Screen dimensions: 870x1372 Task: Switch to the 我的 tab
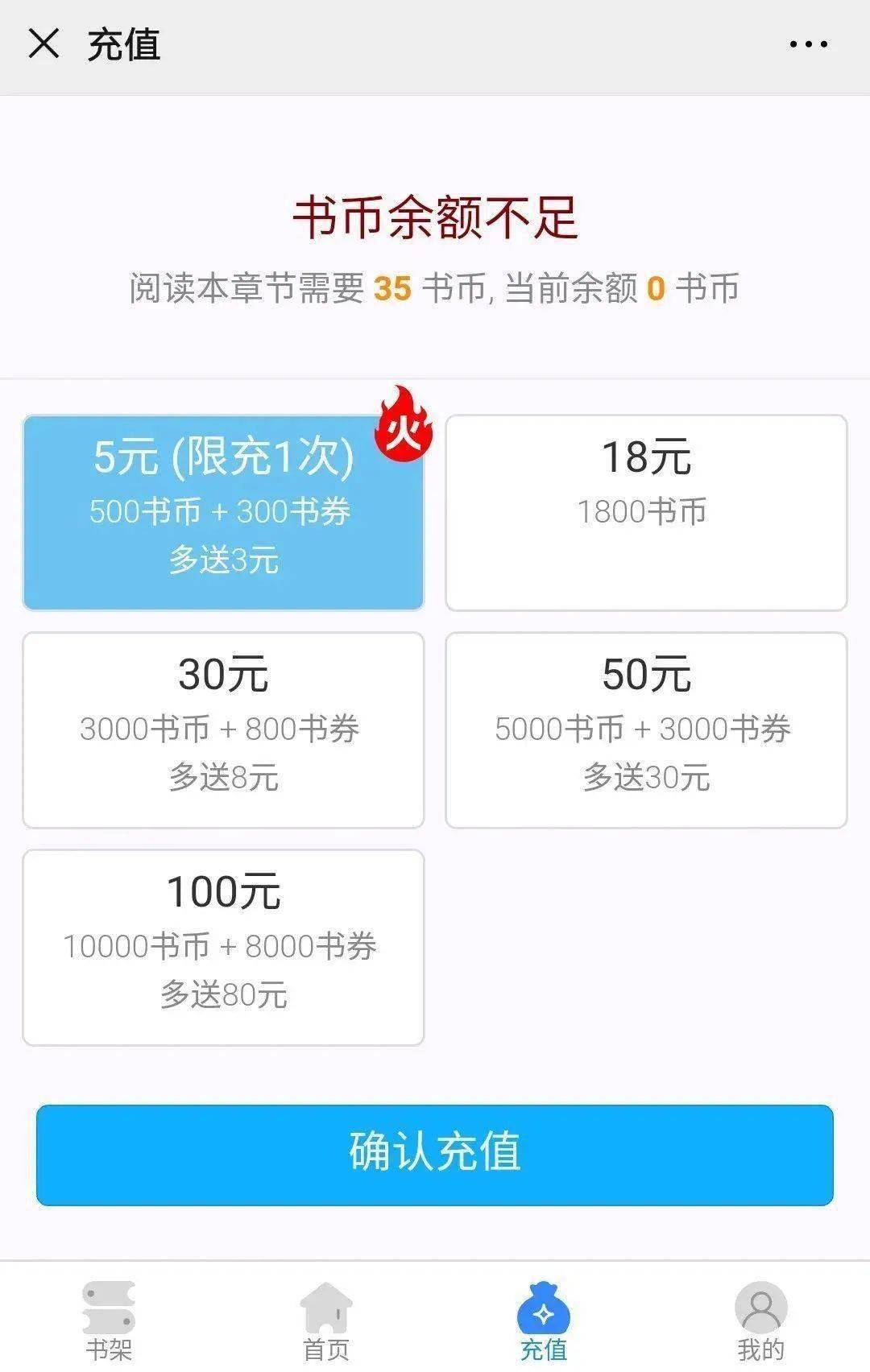coord(760,1321)
